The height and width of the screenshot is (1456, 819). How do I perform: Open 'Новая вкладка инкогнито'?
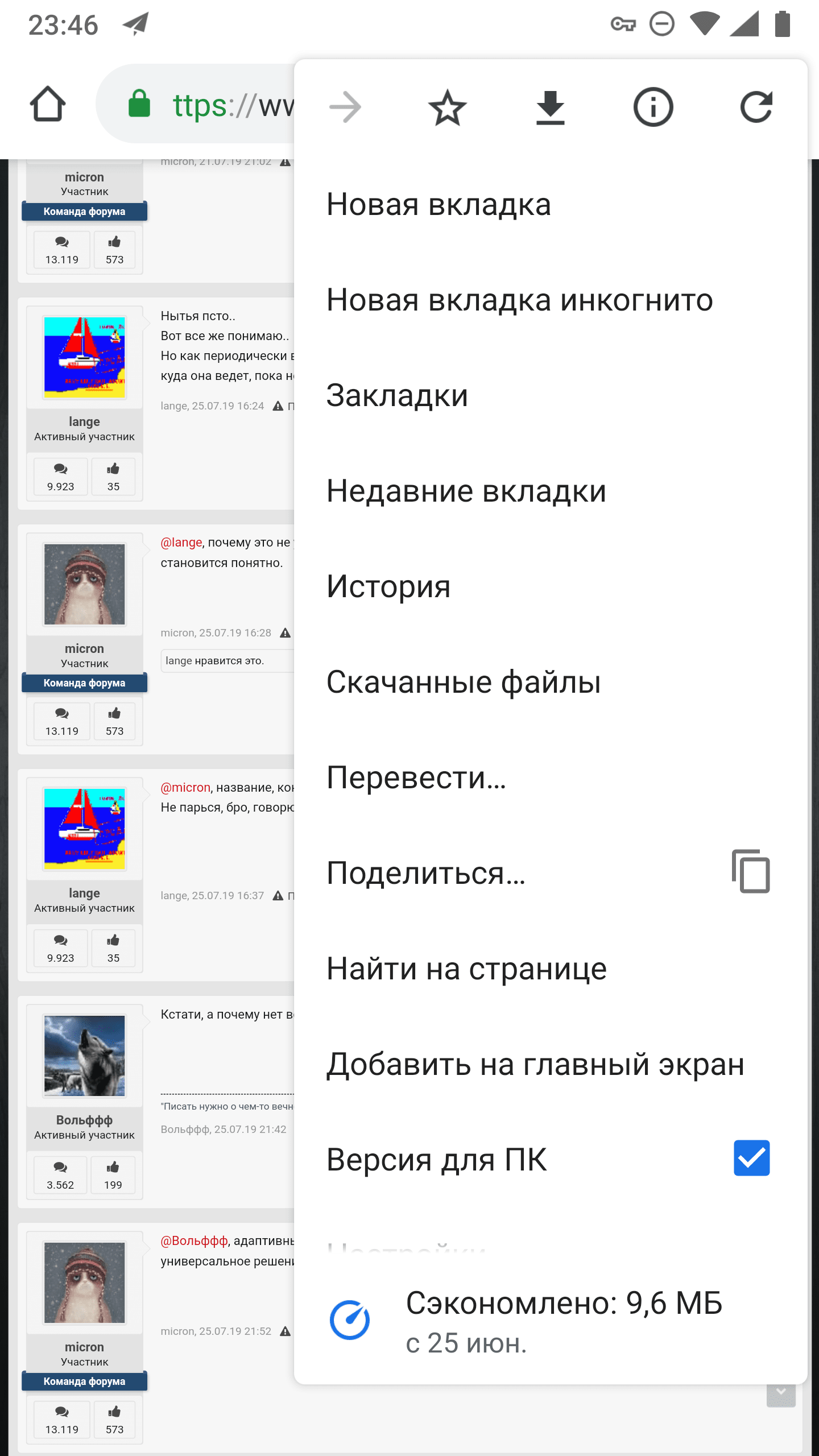coord(519,300)
